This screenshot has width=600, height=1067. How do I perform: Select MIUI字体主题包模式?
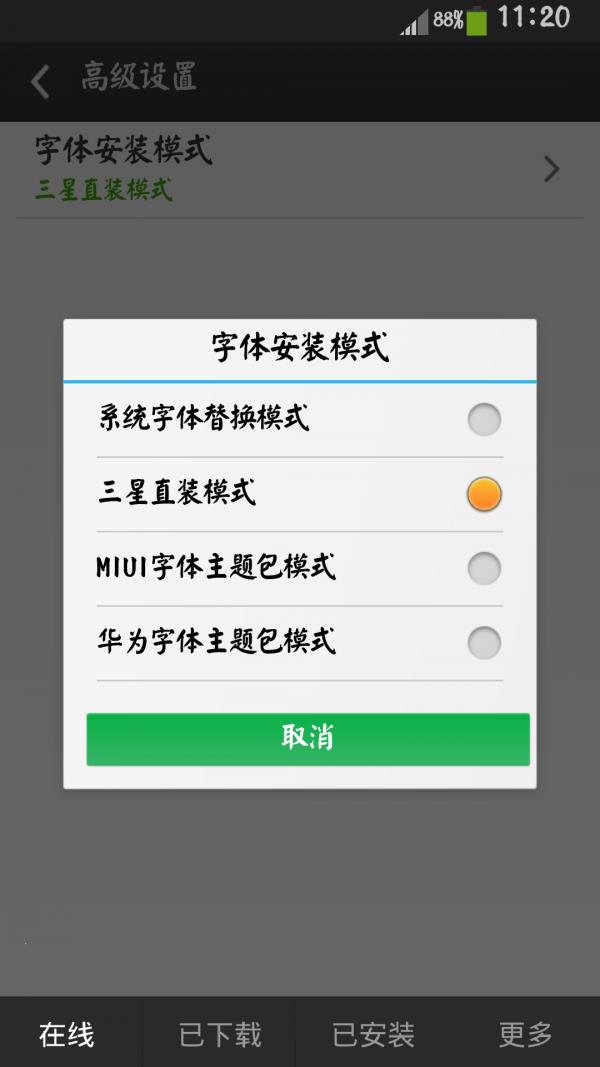click(x=299, y=568)
